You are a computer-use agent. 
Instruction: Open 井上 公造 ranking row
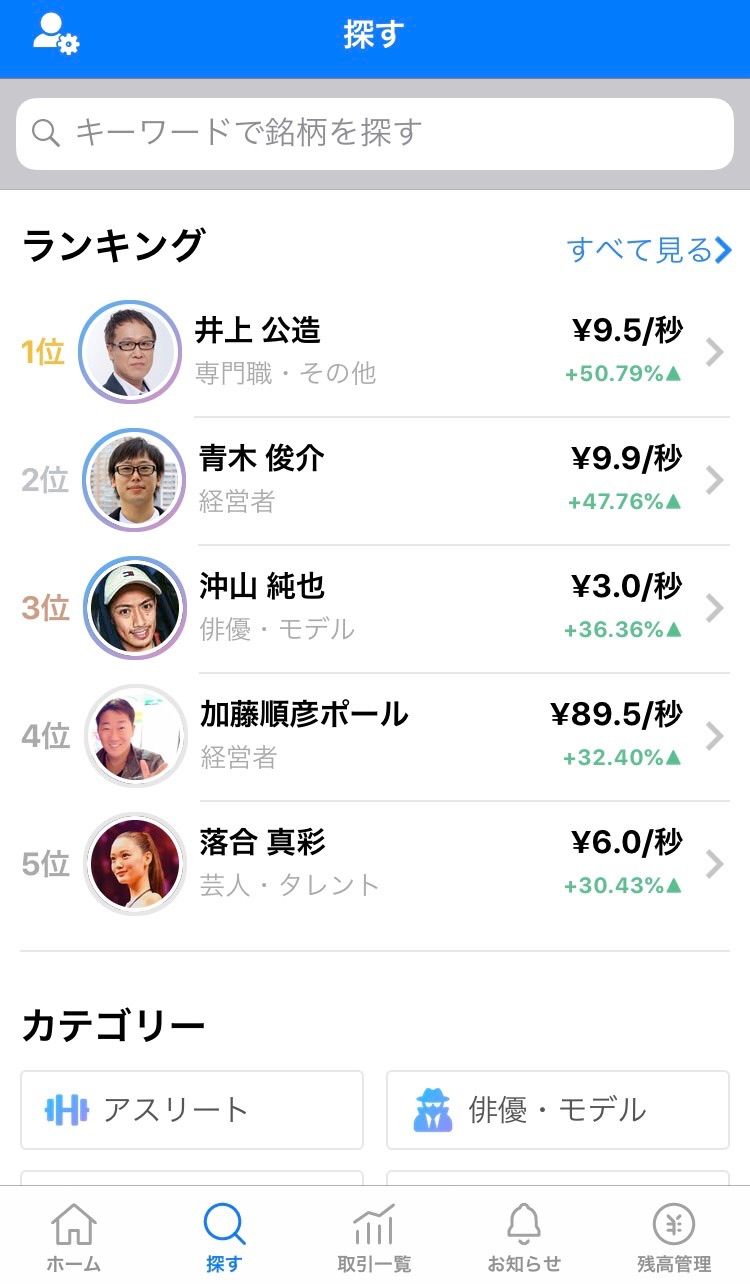[375, 352]
